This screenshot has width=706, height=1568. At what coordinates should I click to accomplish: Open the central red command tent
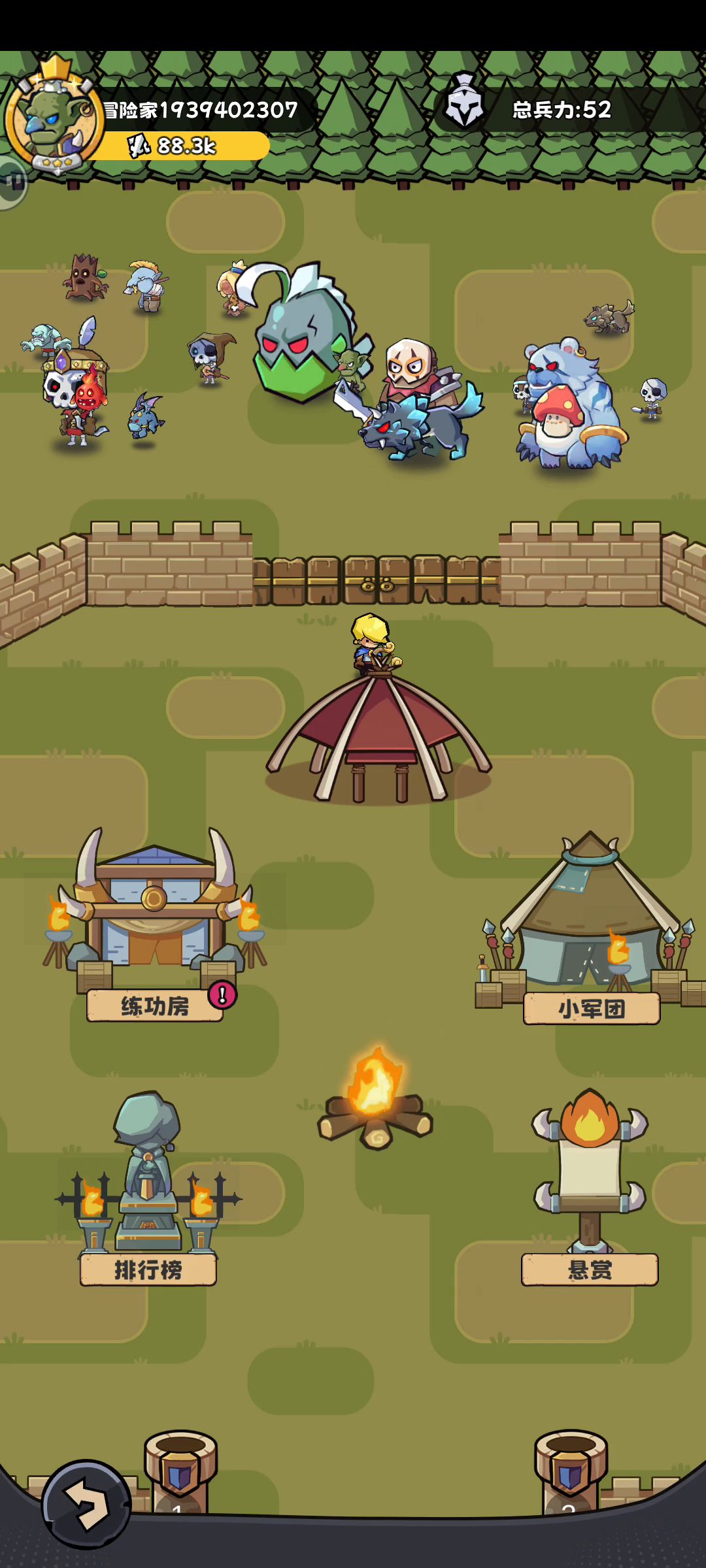click(378, 738)
